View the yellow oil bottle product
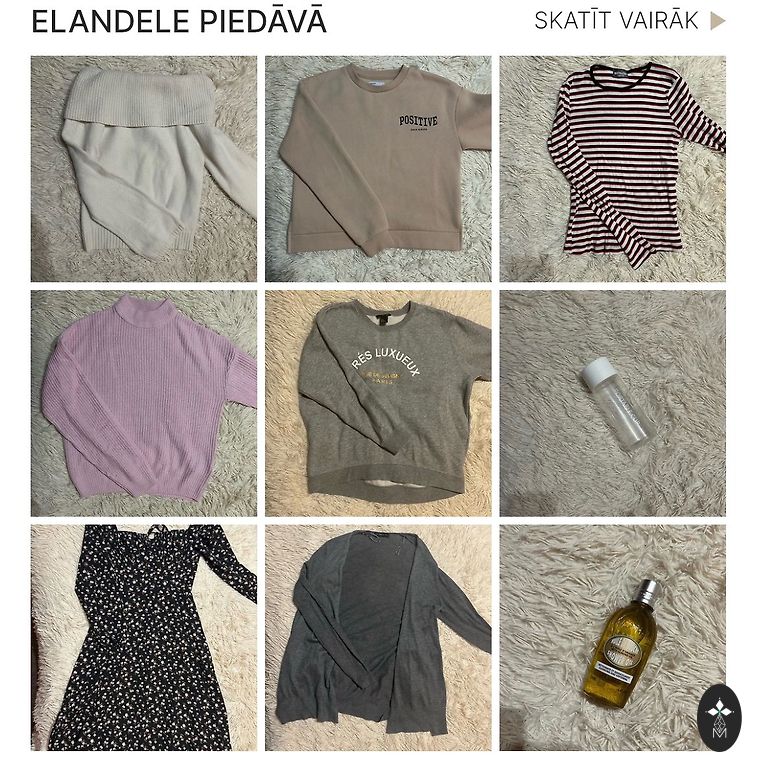Screen dimensions: 758x768 pos(612,637)
